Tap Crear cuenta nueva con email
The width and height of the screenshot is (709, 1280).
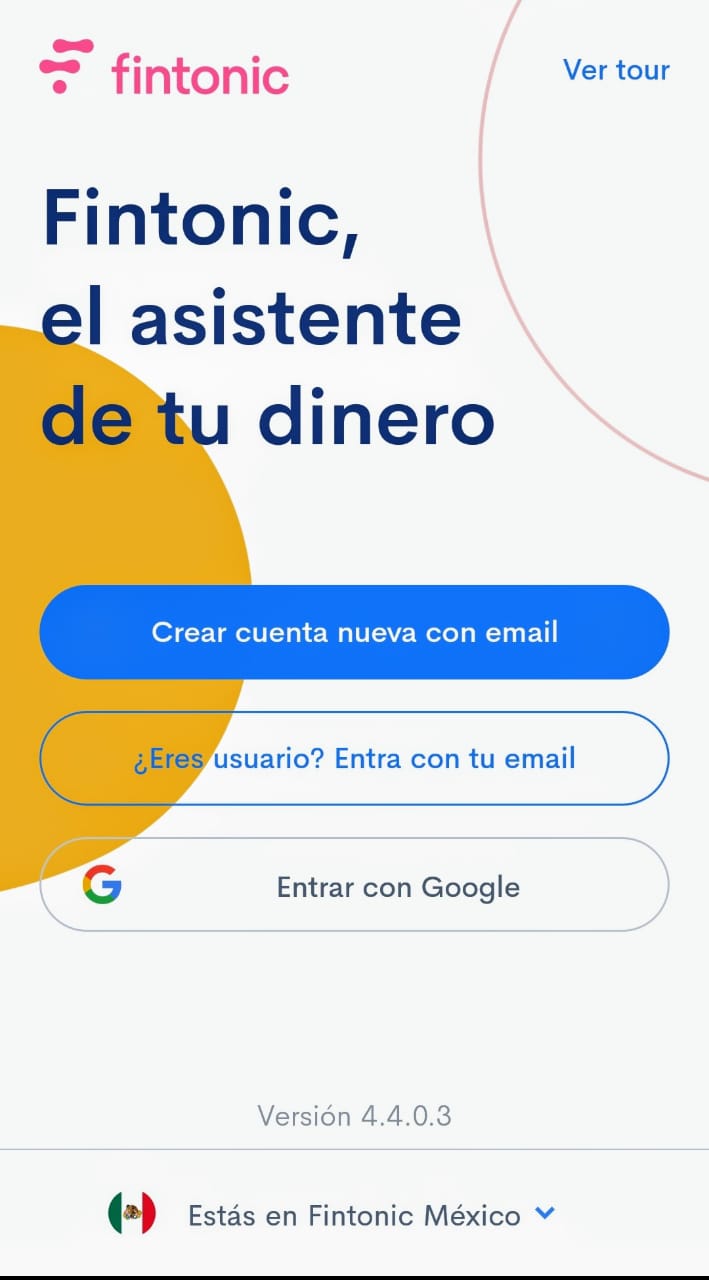click(x=354, y=632)
